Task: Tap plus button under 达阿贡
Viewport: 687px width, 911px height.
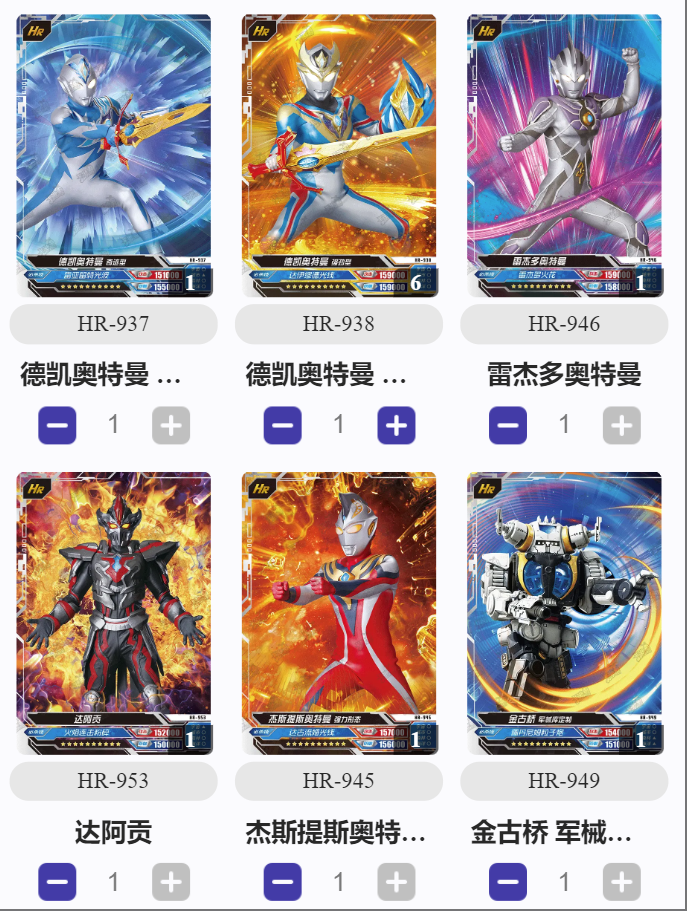Action: (x=171, y=882)
